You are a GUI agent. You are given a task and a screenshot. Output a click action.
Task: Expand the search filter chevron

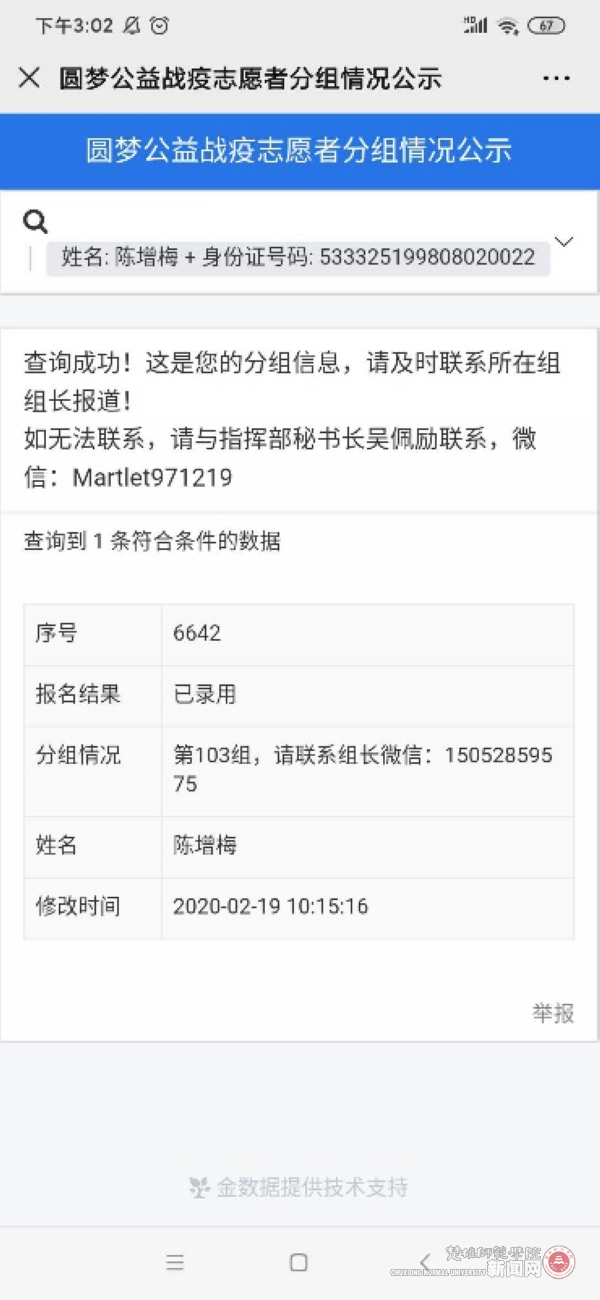click(x=564, y=242)
